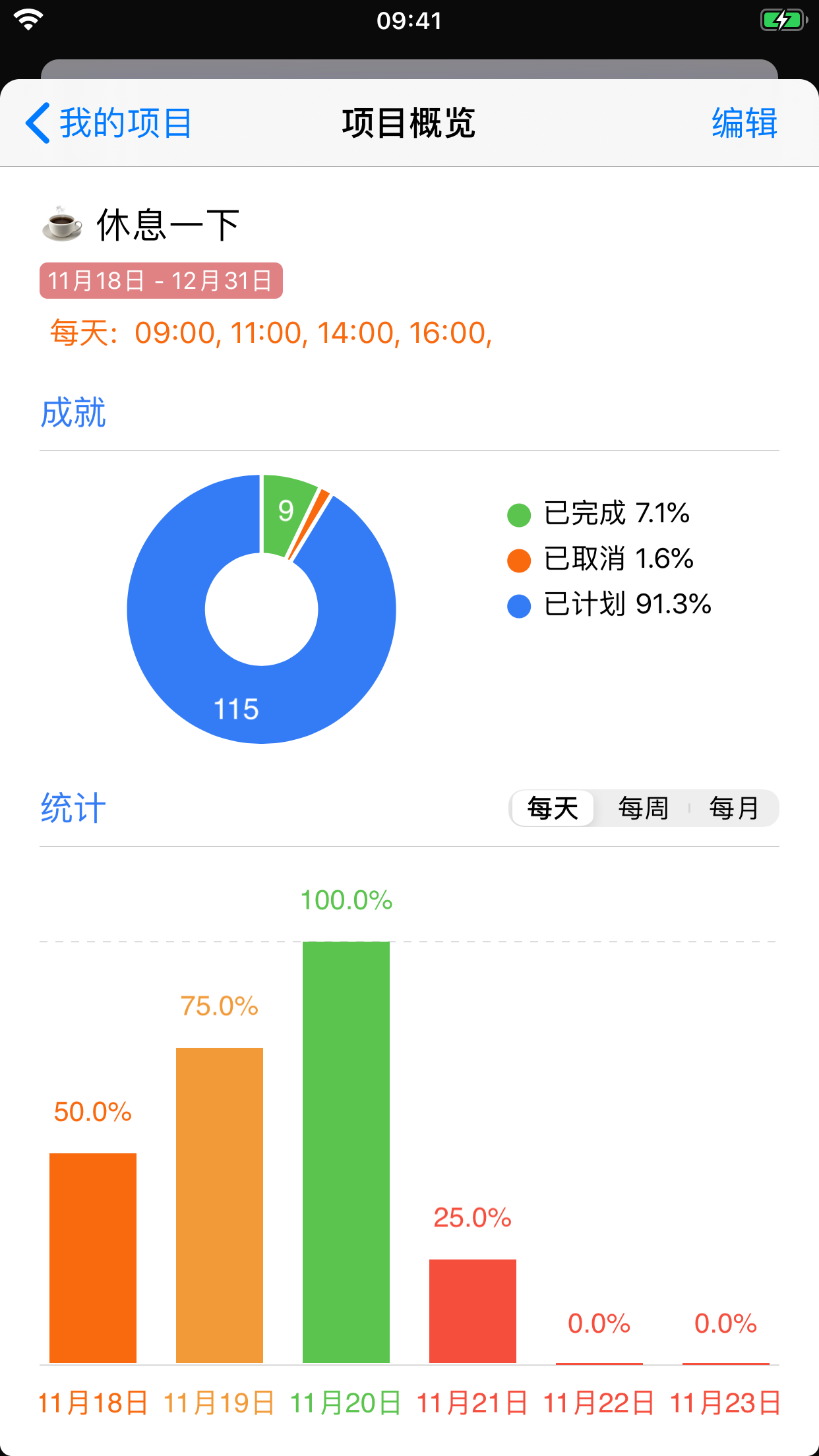
Task: Open the 成就 section header
Action: (x=73, y=412)
